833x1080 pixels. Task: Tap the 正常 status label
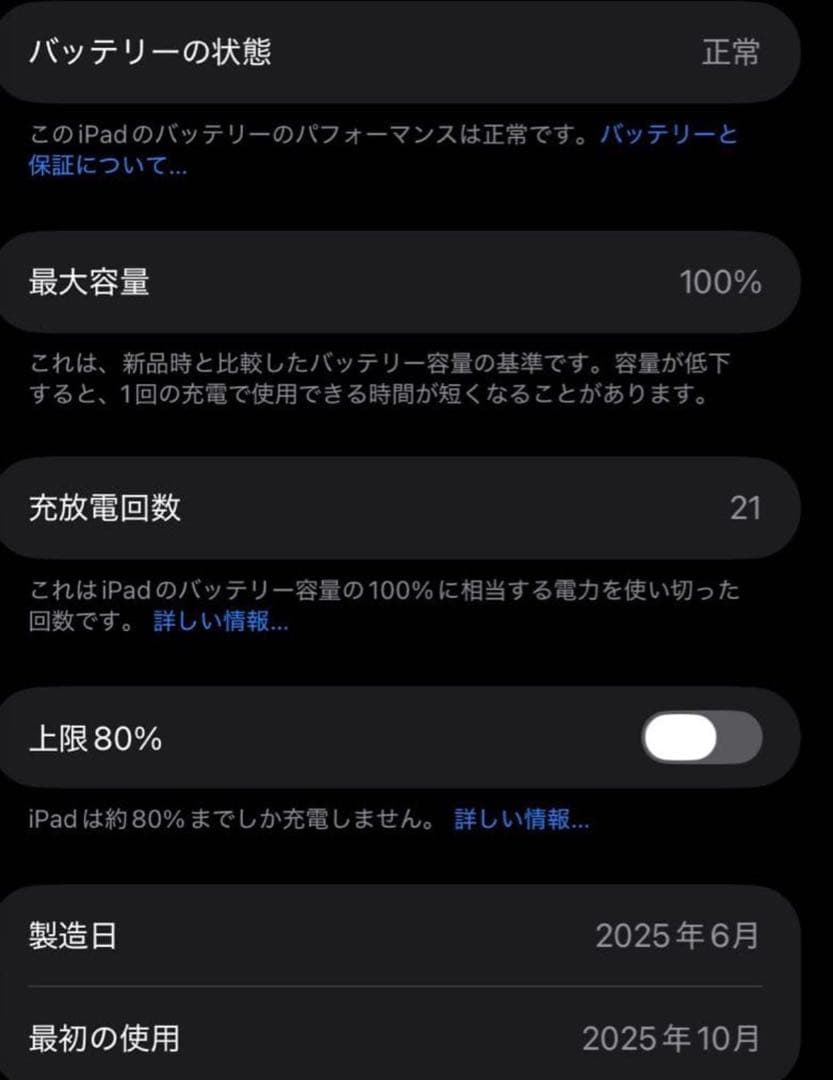click(x=732, y=54)
